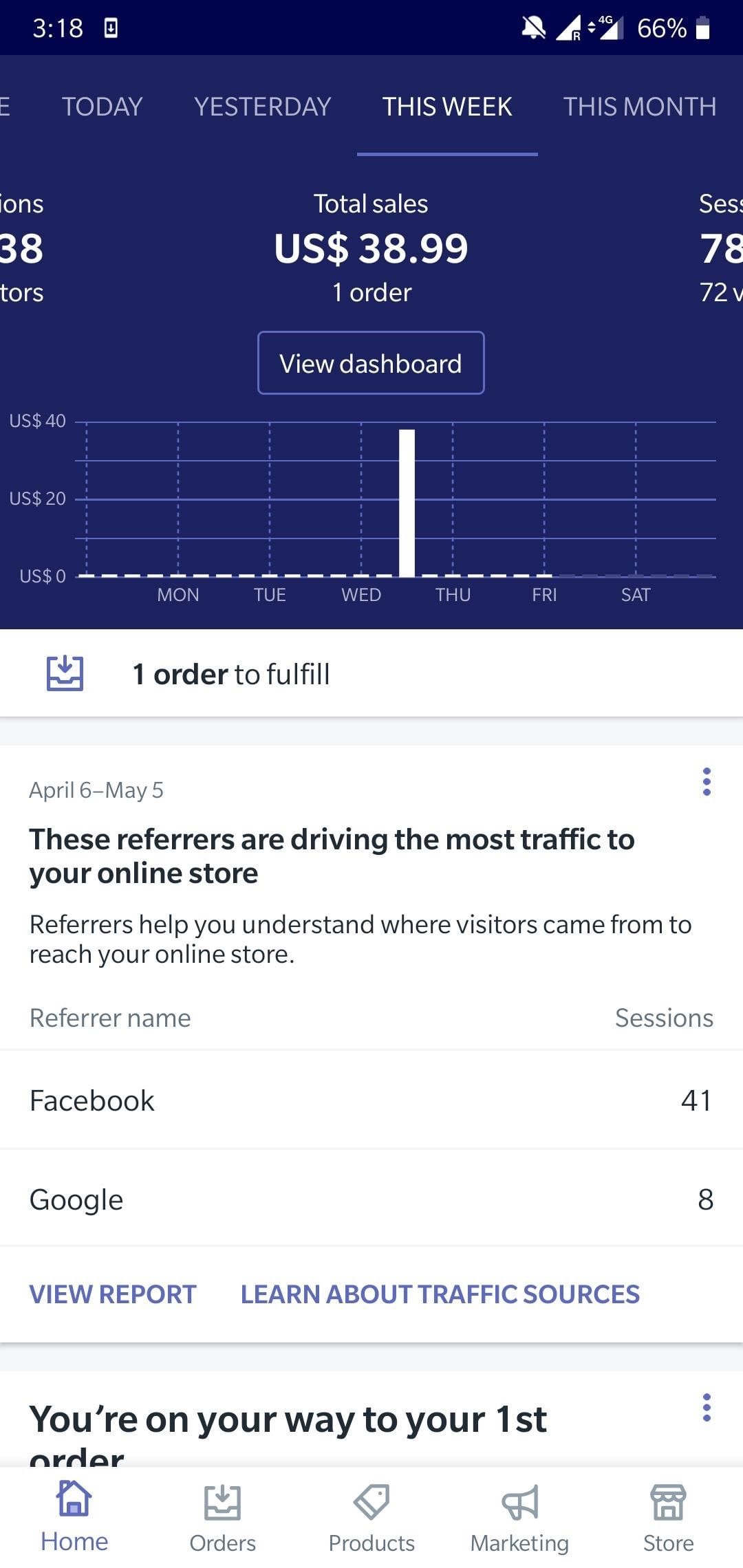Screen dimensions: 743x1568
Task: Tap the VIEW REPORT link
Action: (113, 1294)
